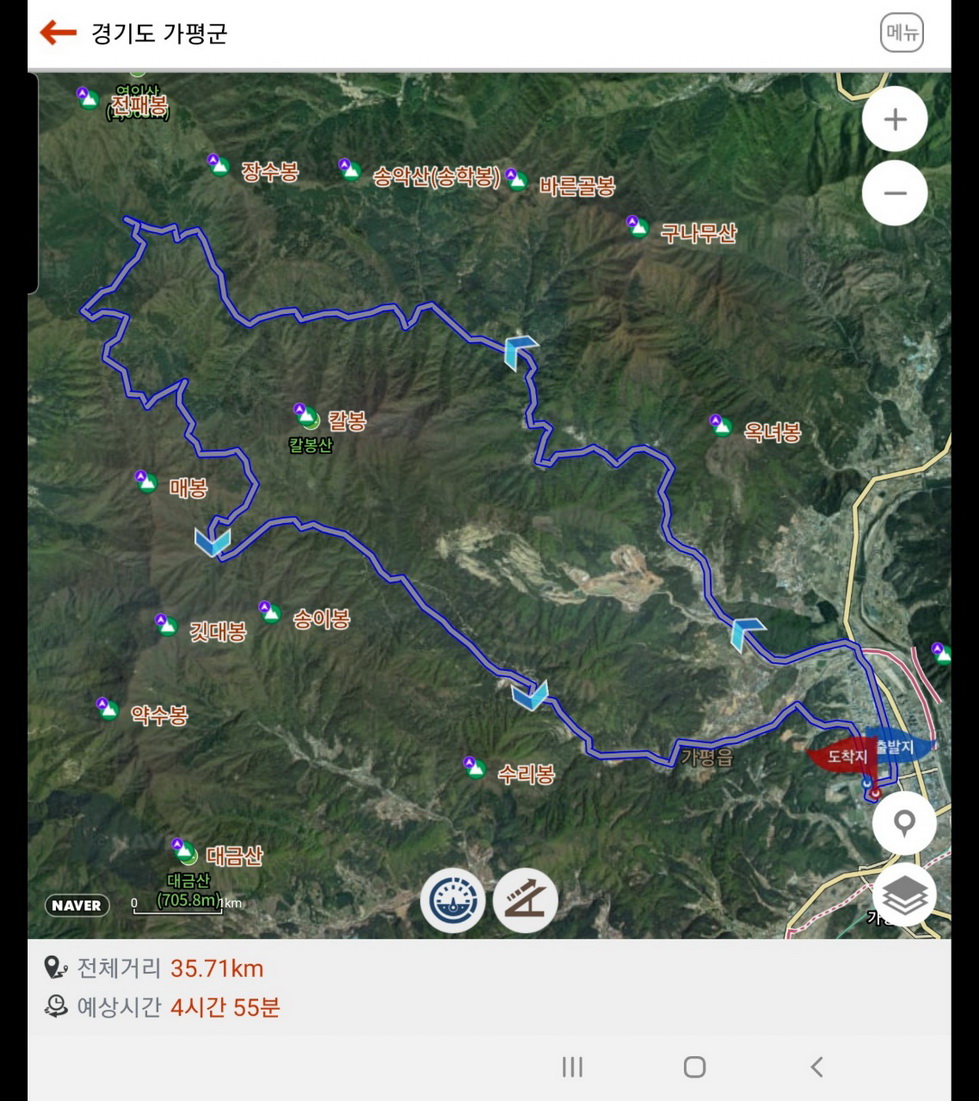The image size is (979, 1101).
Task: Center map on current location
Action: 904,824
